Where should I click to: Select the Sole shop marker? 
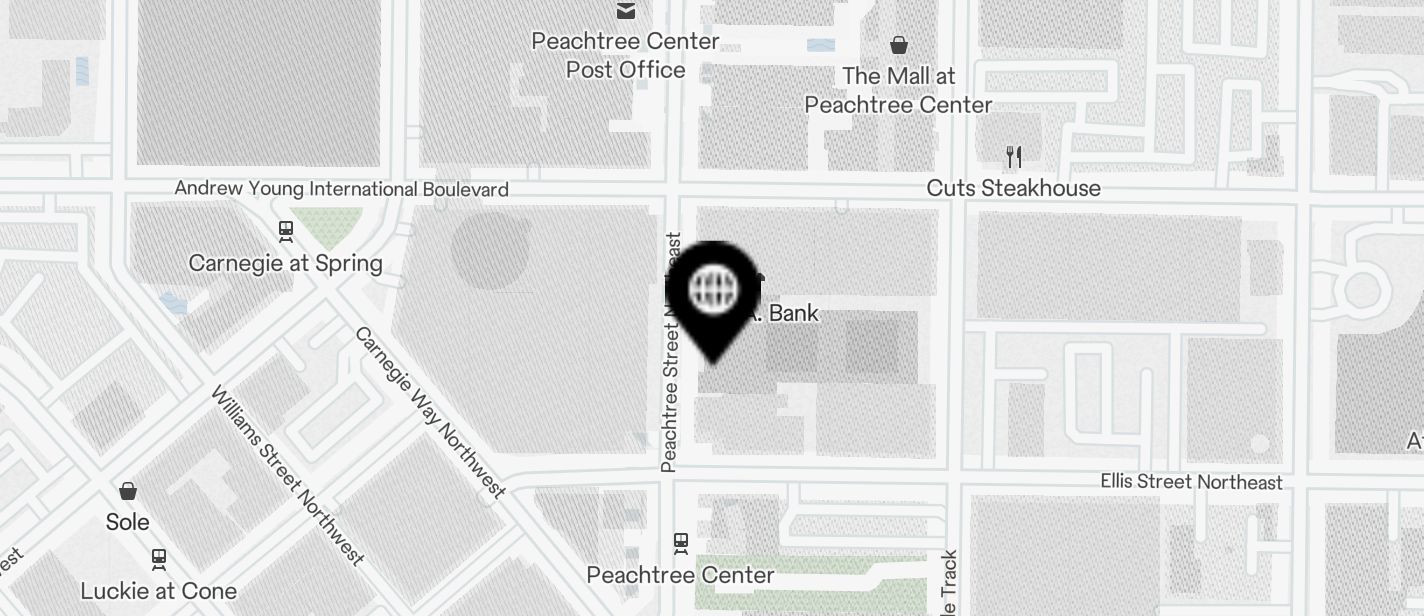pyautogui.click(x=128, y=491)
